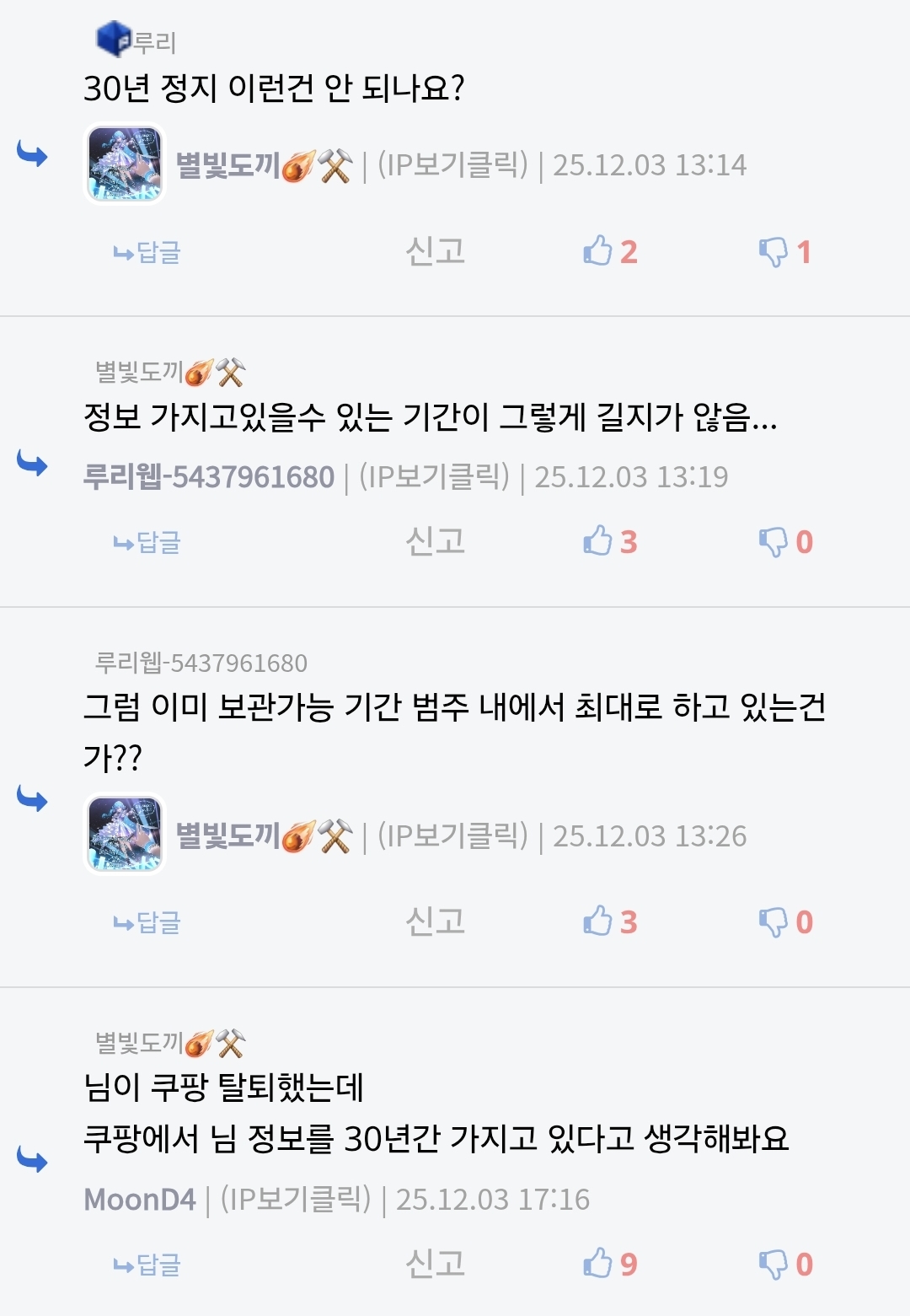Show IP of MoonD4's comment
Viewport: 910px width, 1316px height.
coord(296,1199)
